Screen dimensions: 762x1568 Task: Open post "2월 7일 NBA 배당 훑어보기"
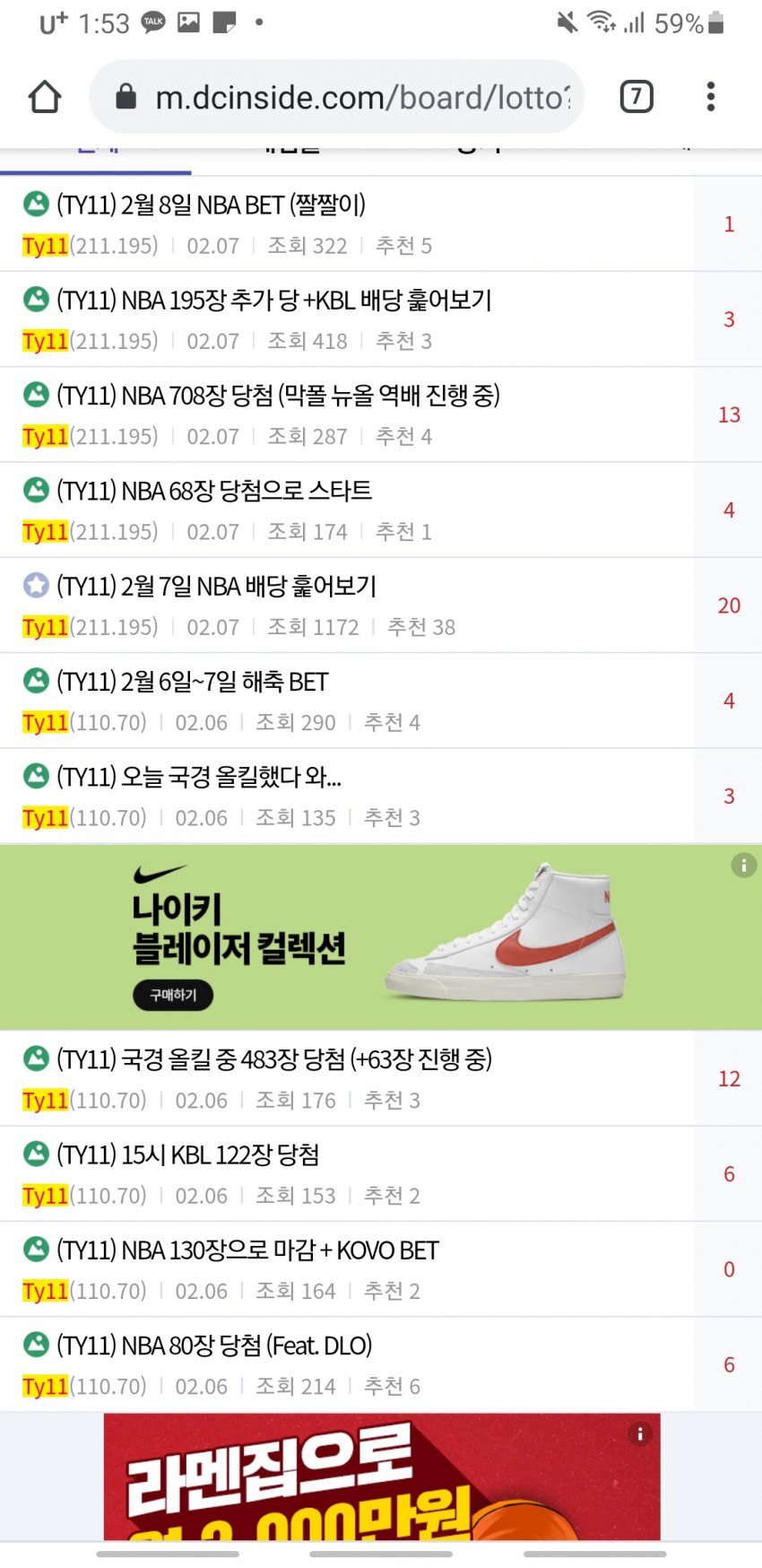(x=216, y=587)
